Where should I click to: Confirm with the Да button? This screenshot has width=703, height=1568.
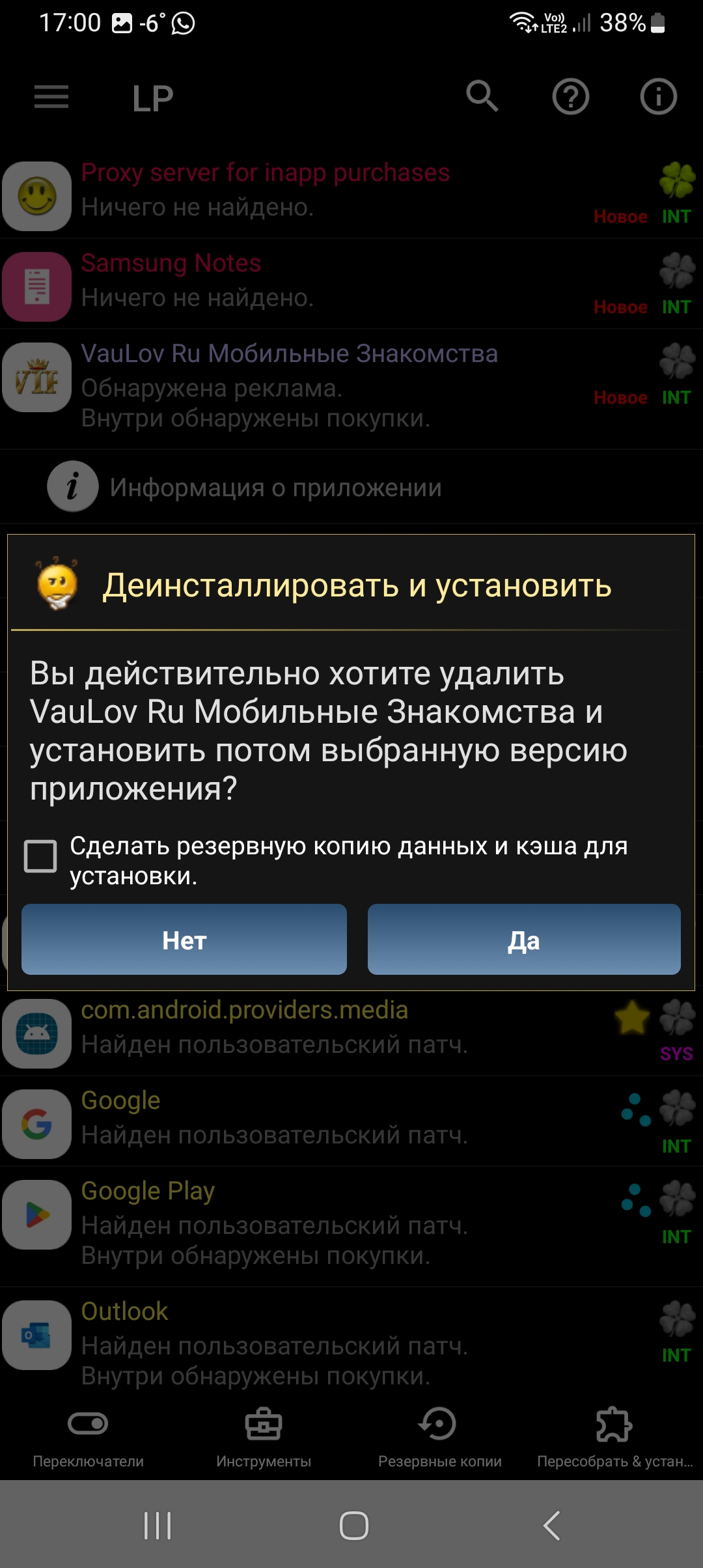click(x=524, y=939)
